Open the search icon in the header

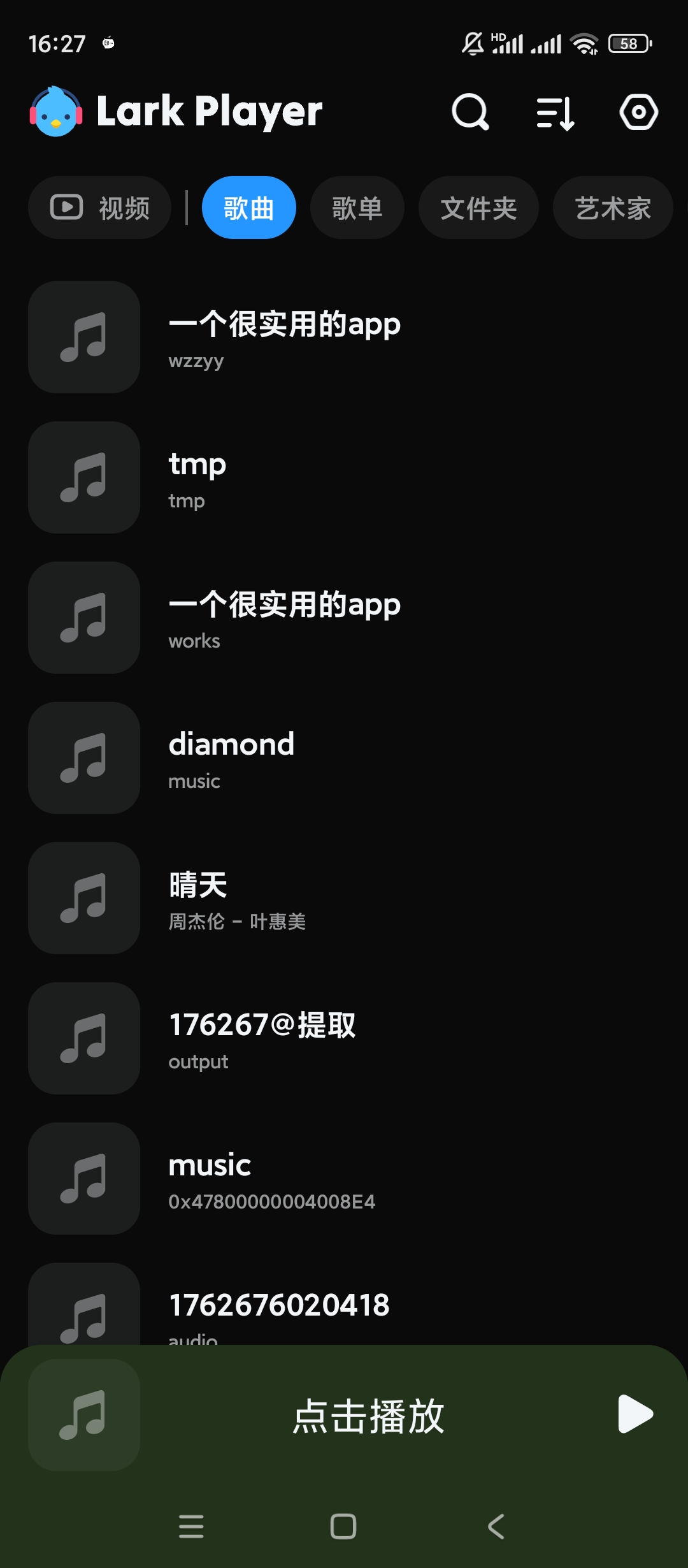click(470, 112)
